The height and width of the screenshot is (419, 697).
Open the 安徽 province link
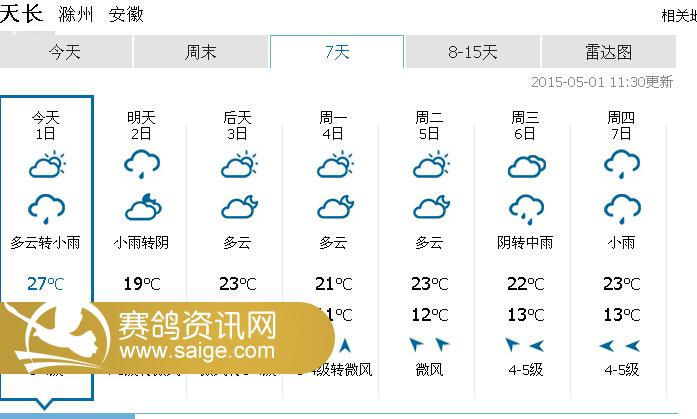[126, 14]
